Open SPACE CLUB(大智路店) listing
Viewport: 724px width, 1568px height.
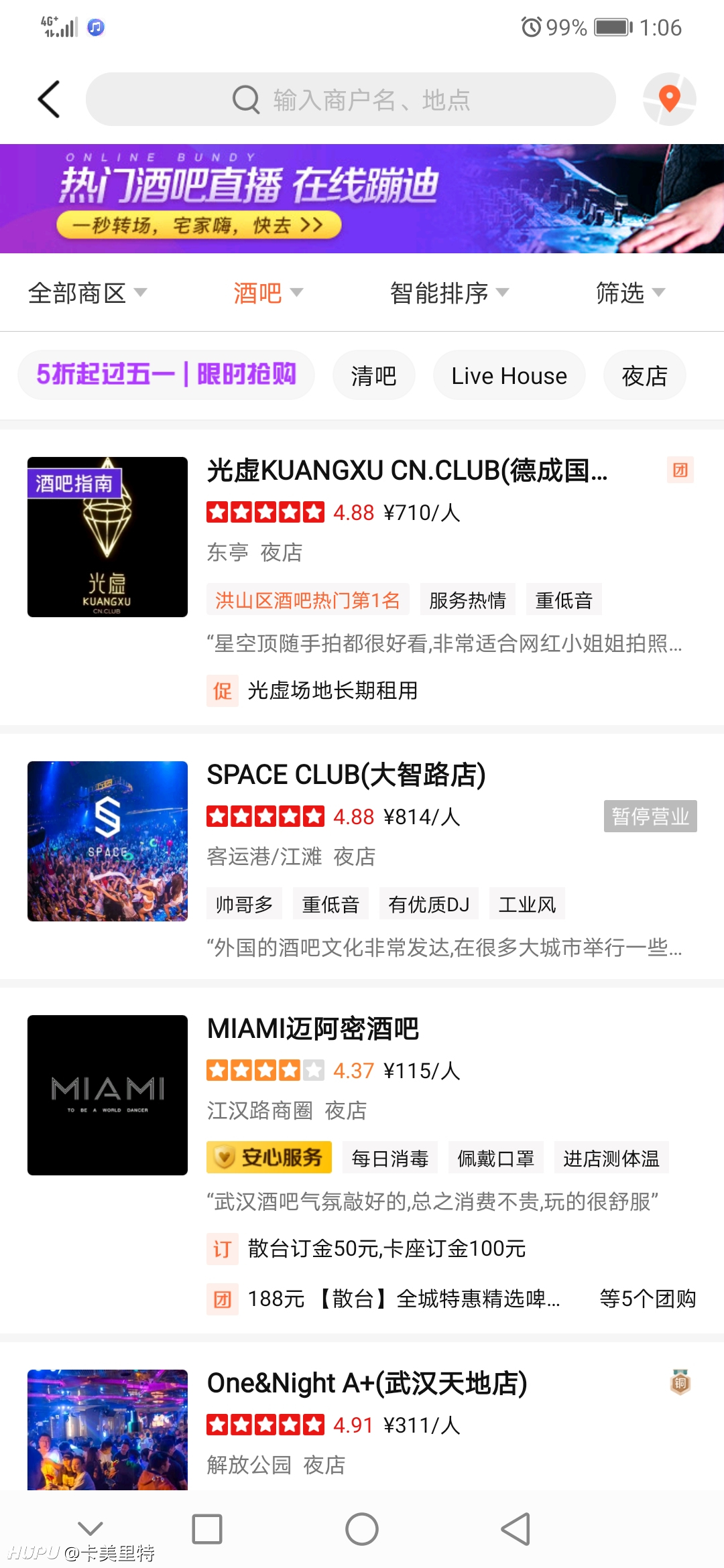[x=362, y=856]
